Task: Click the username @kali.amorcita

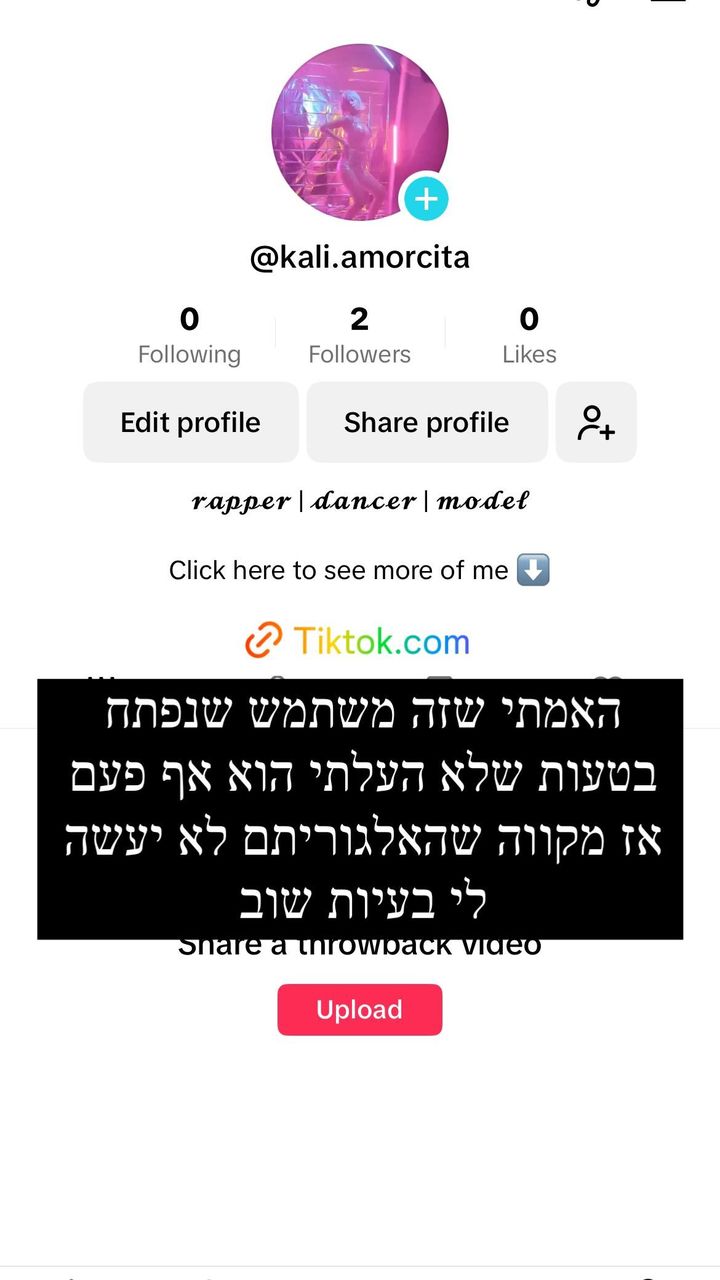Action: (360, 257)
